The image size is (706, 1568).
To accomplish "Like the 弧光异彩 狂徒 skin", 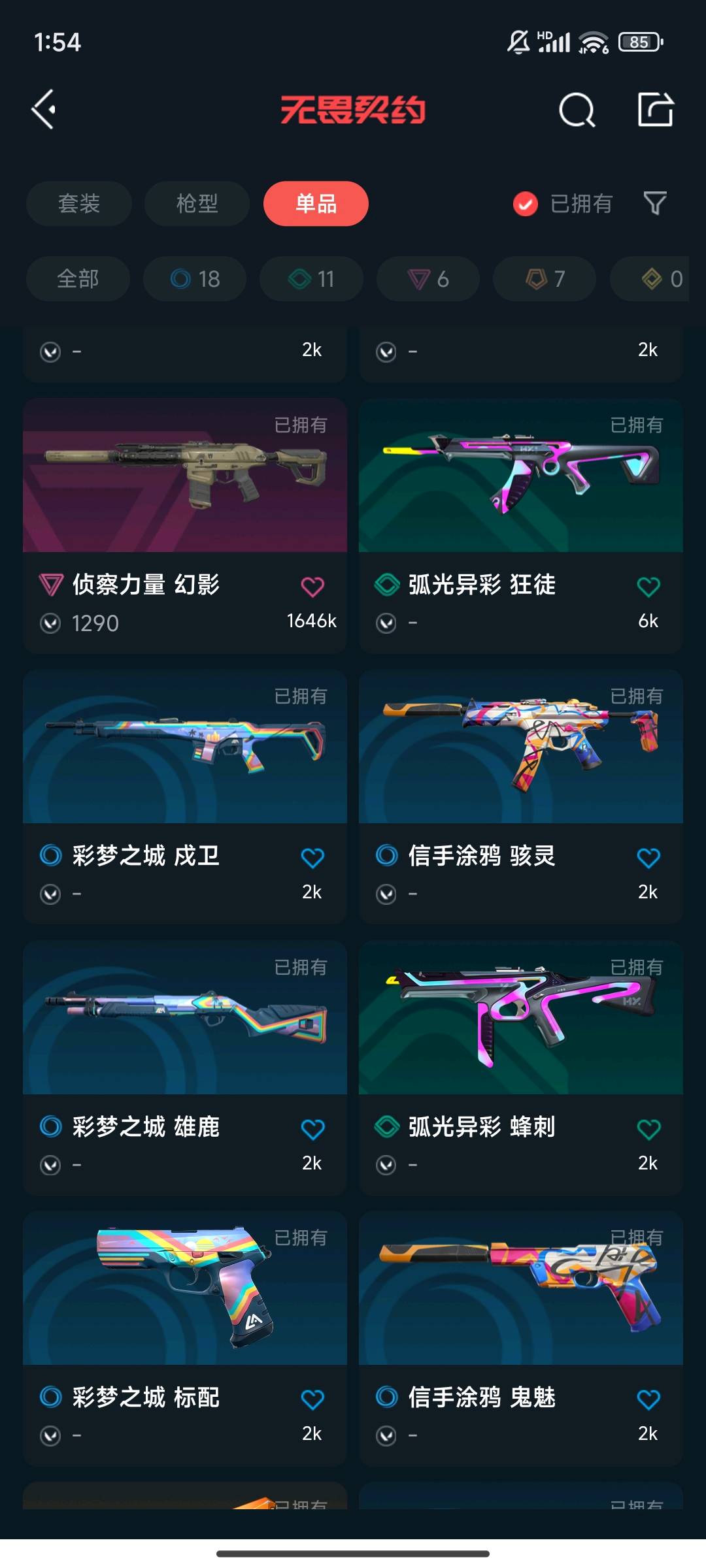I will pyautogui.click(x=648, y=587).
